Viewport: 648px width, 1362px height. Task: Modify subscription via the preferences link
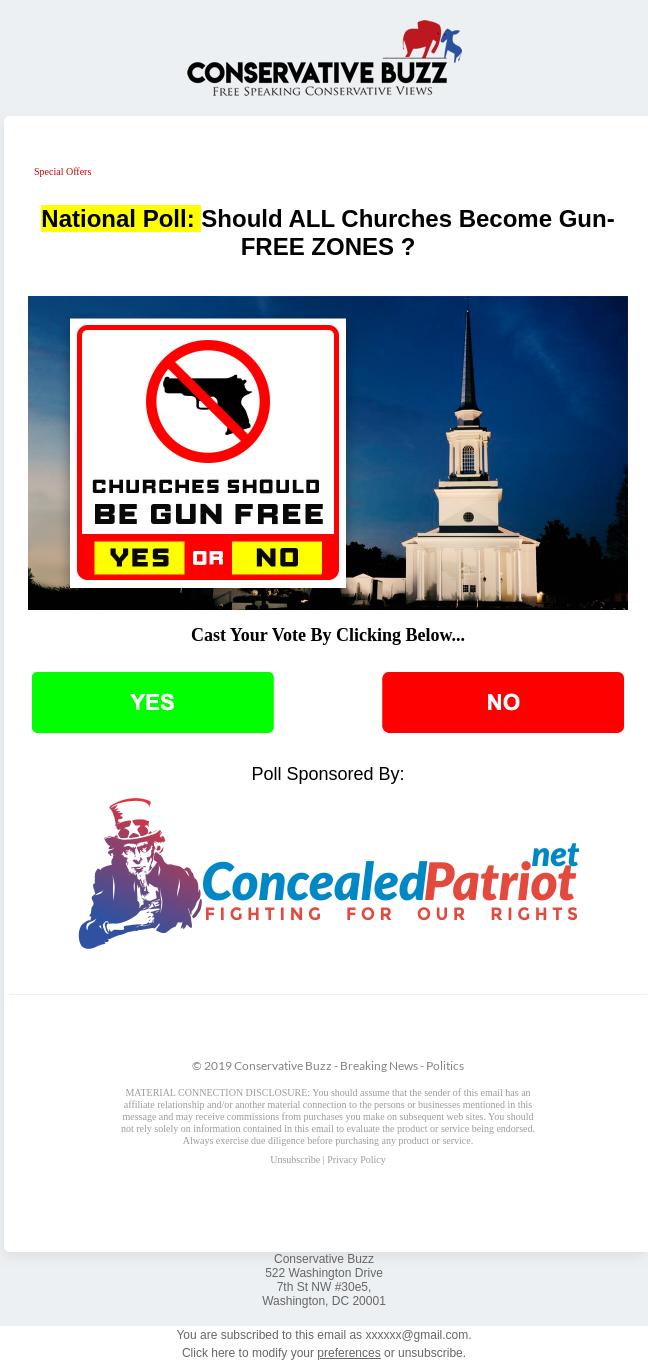click(348, 1353)
